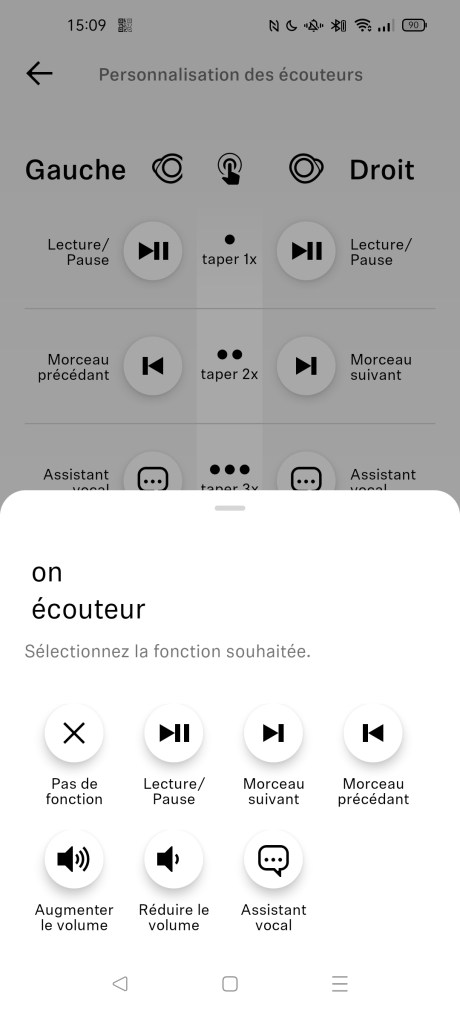Open recent apps from navigation bar
This screenshot has height=1012, width=460.
pyautogui.click(x=340, y=984)
